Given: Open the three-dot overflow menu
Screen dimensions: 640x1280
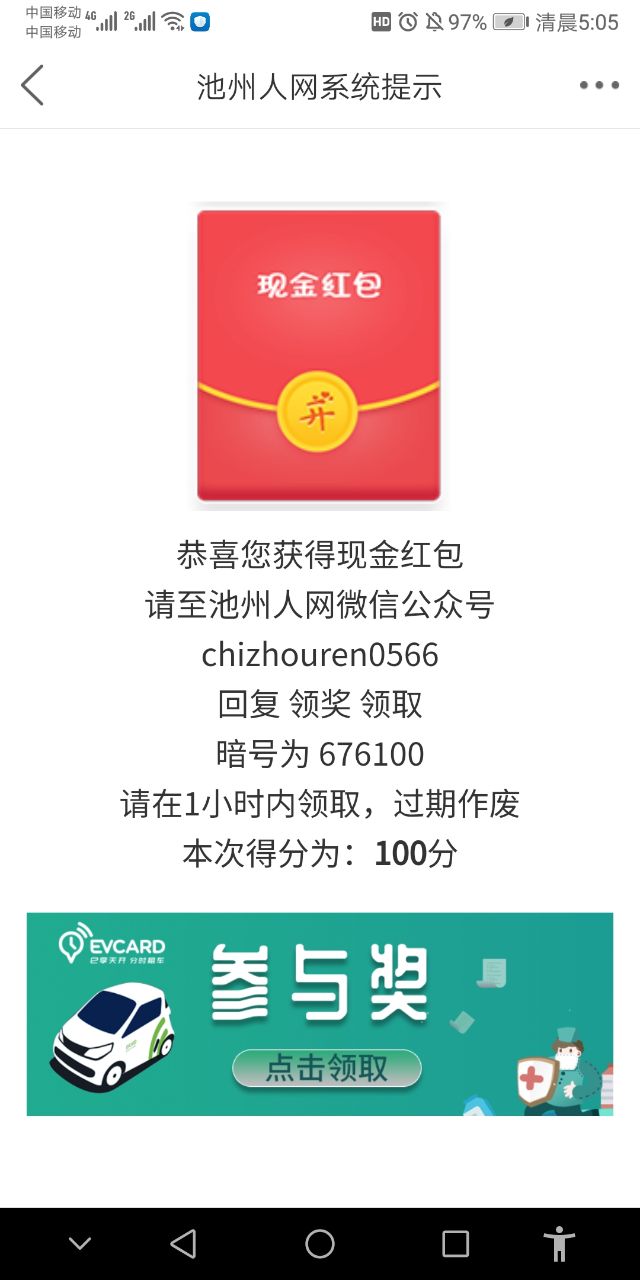Looking at the screenshot, I should coord(599,86).
